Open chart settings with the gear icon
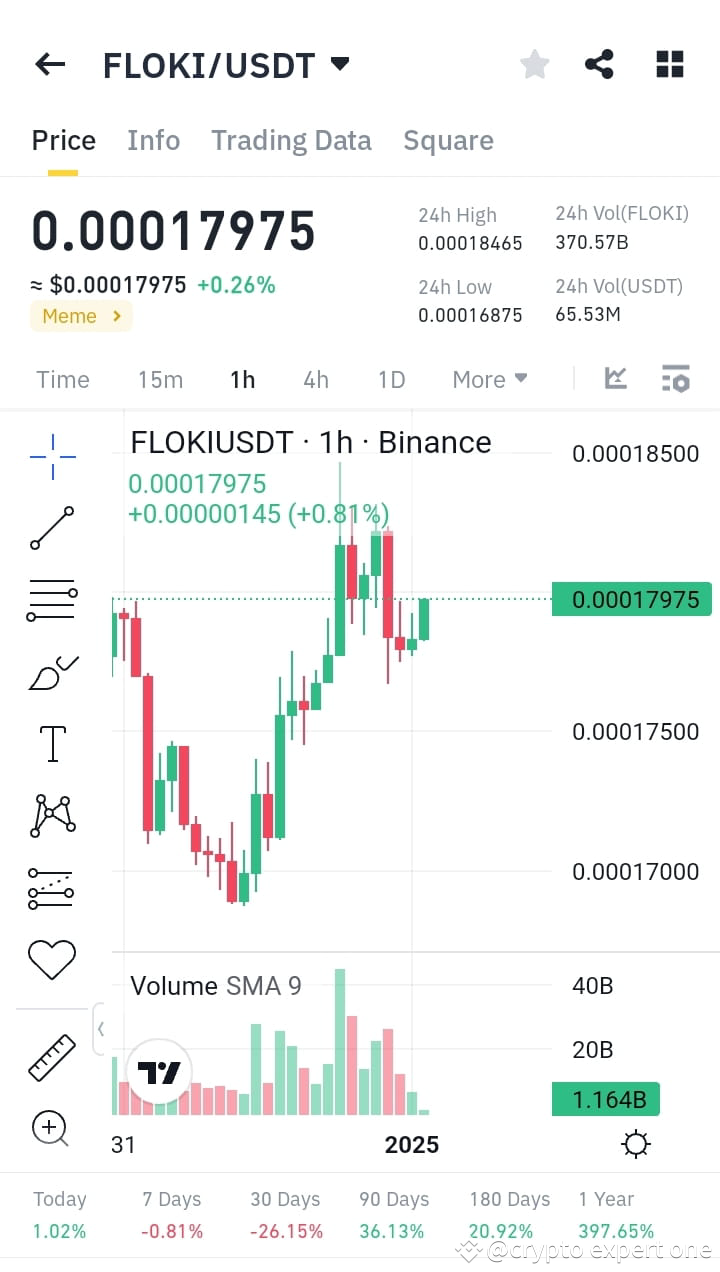 click(636, 1143)
